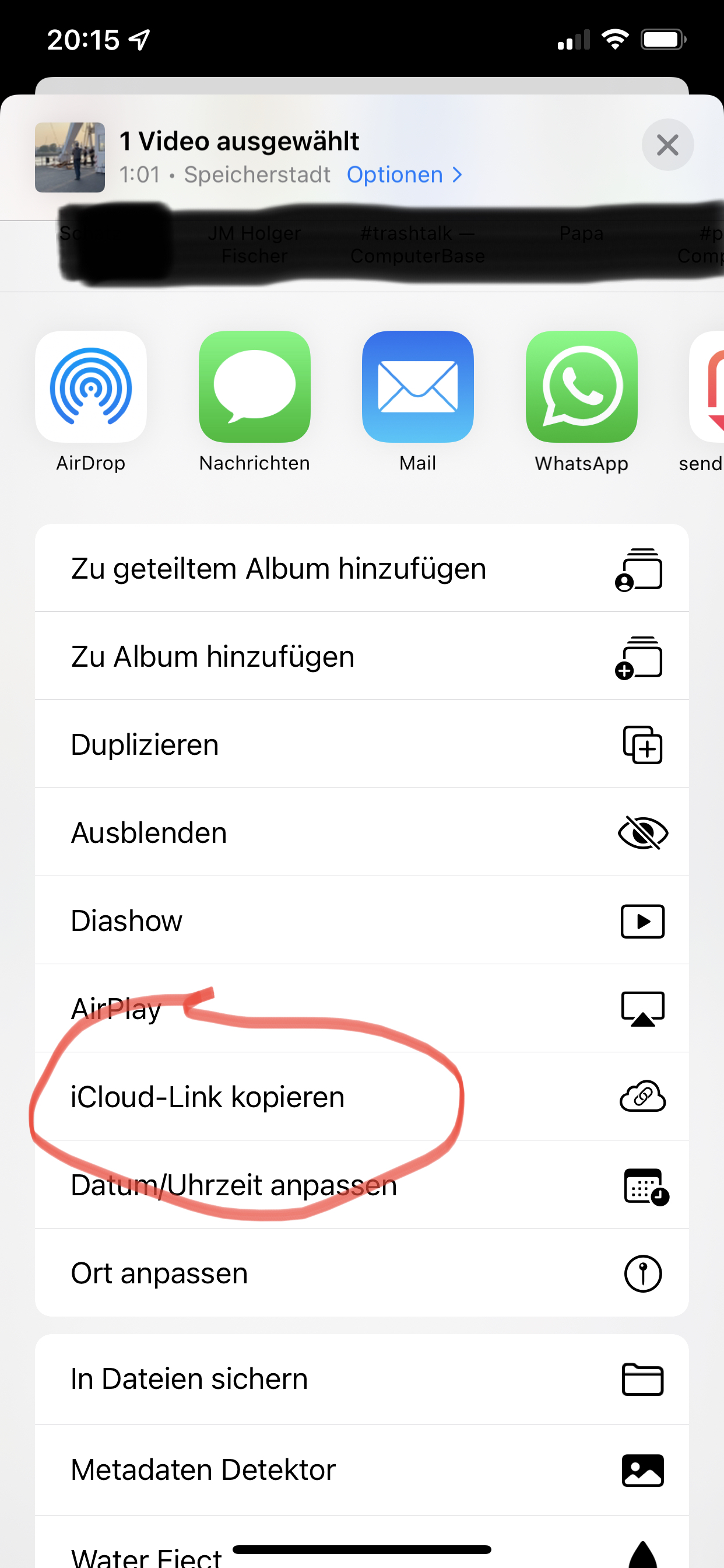Open Datum/Uhrzeit anpassen
The width and height of the screenshot is (724, 1568).
(361, 1185)
